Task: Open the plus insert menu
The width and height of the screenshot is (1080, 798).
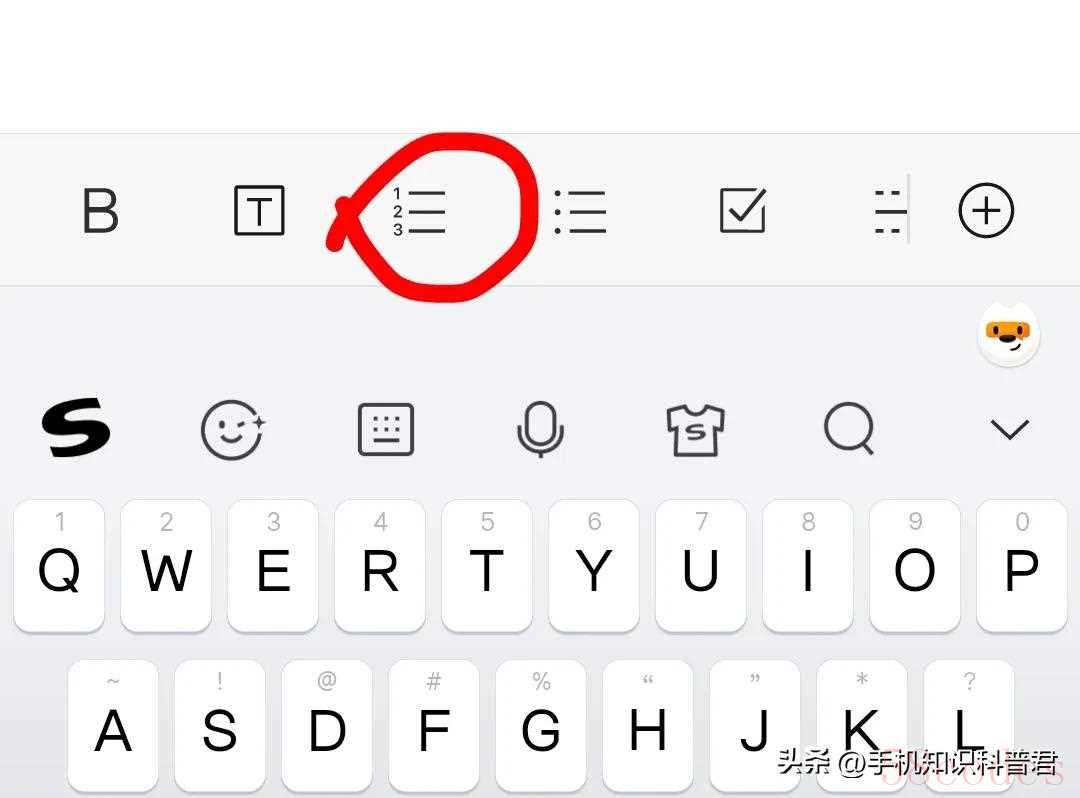Action: click(x=986, y=211)
